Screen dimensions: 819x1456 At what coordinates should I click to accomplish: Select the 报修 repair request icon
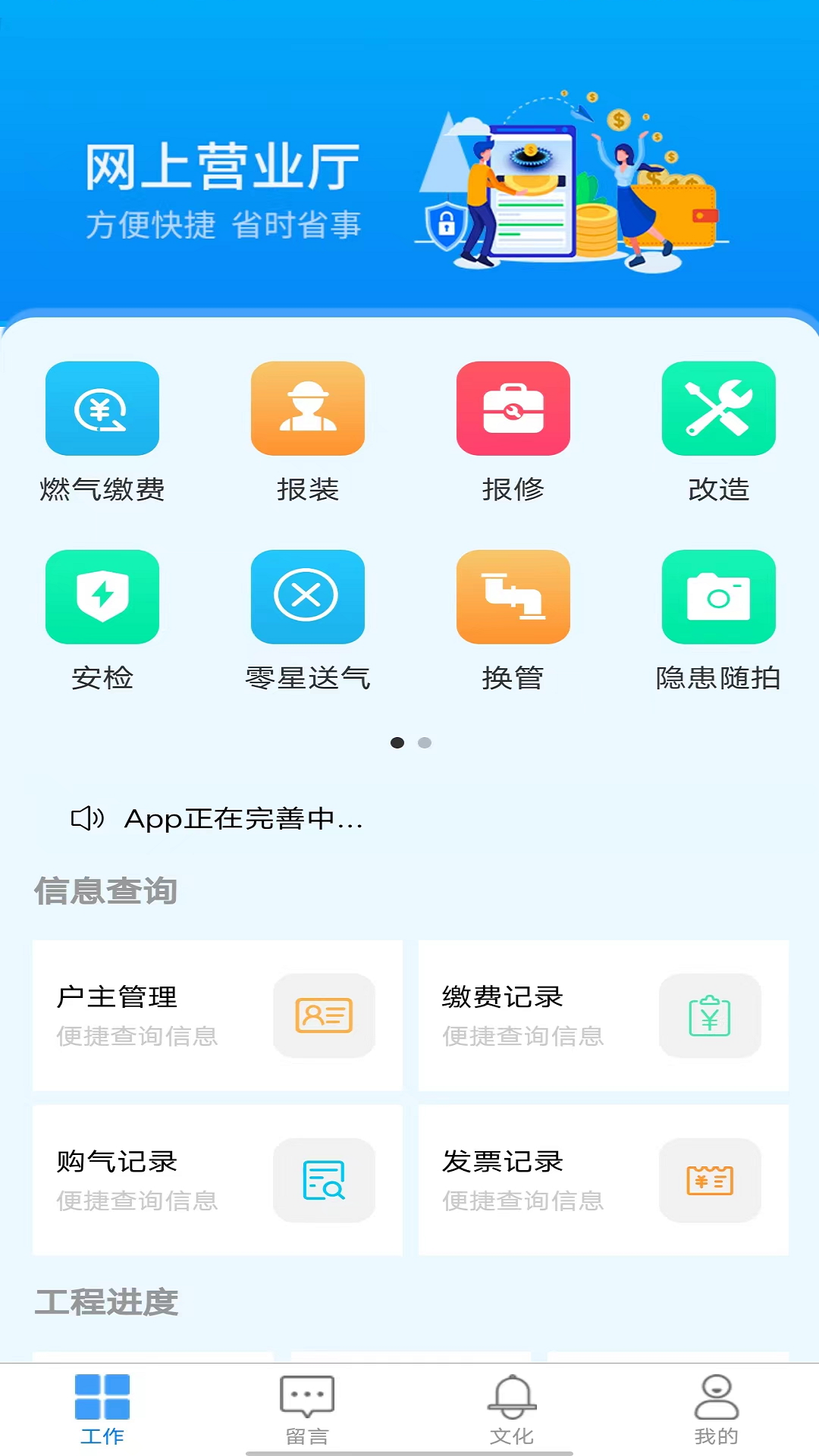pos(513,409)
